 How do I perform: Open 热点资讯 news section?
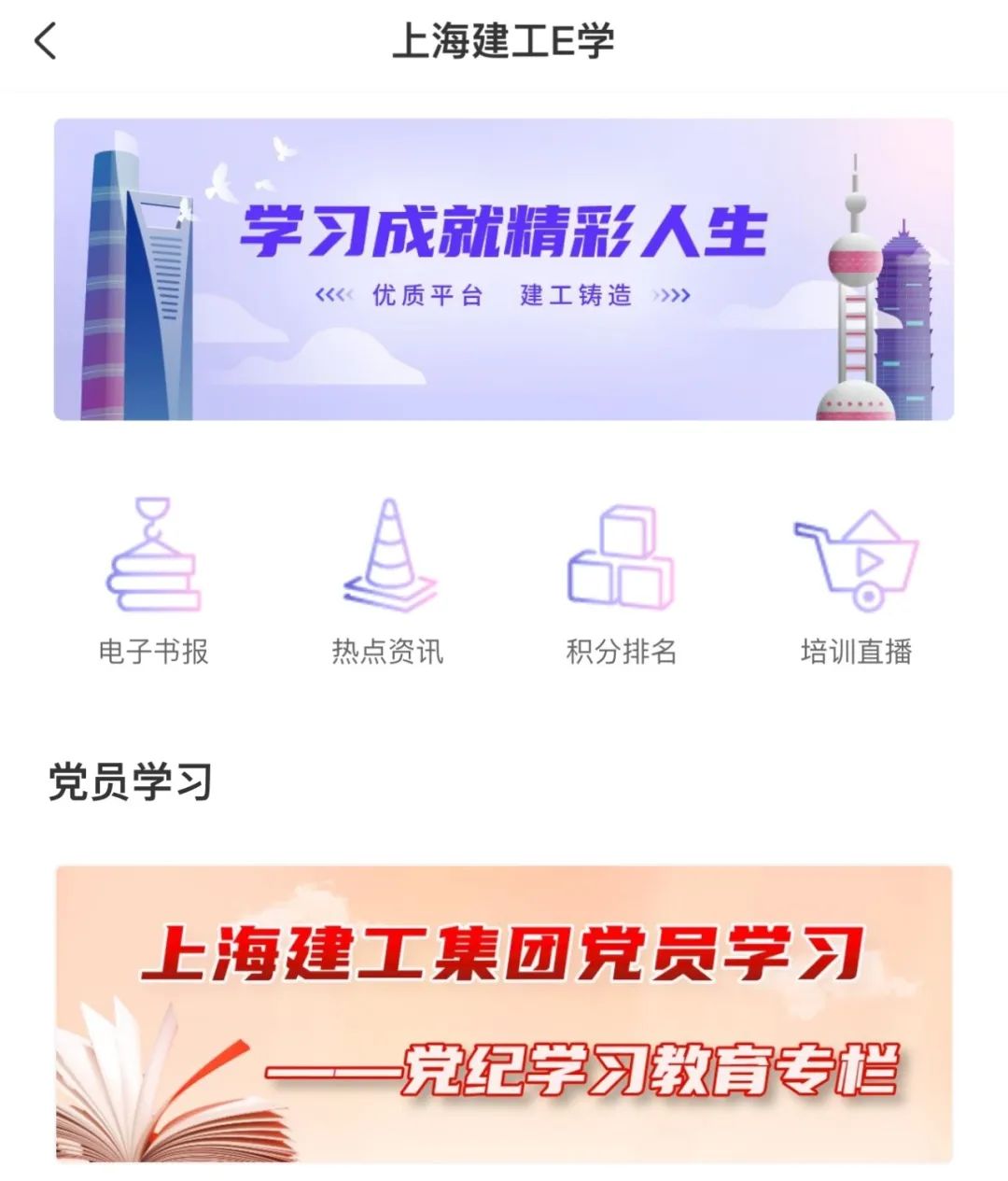tap(387, 579)
